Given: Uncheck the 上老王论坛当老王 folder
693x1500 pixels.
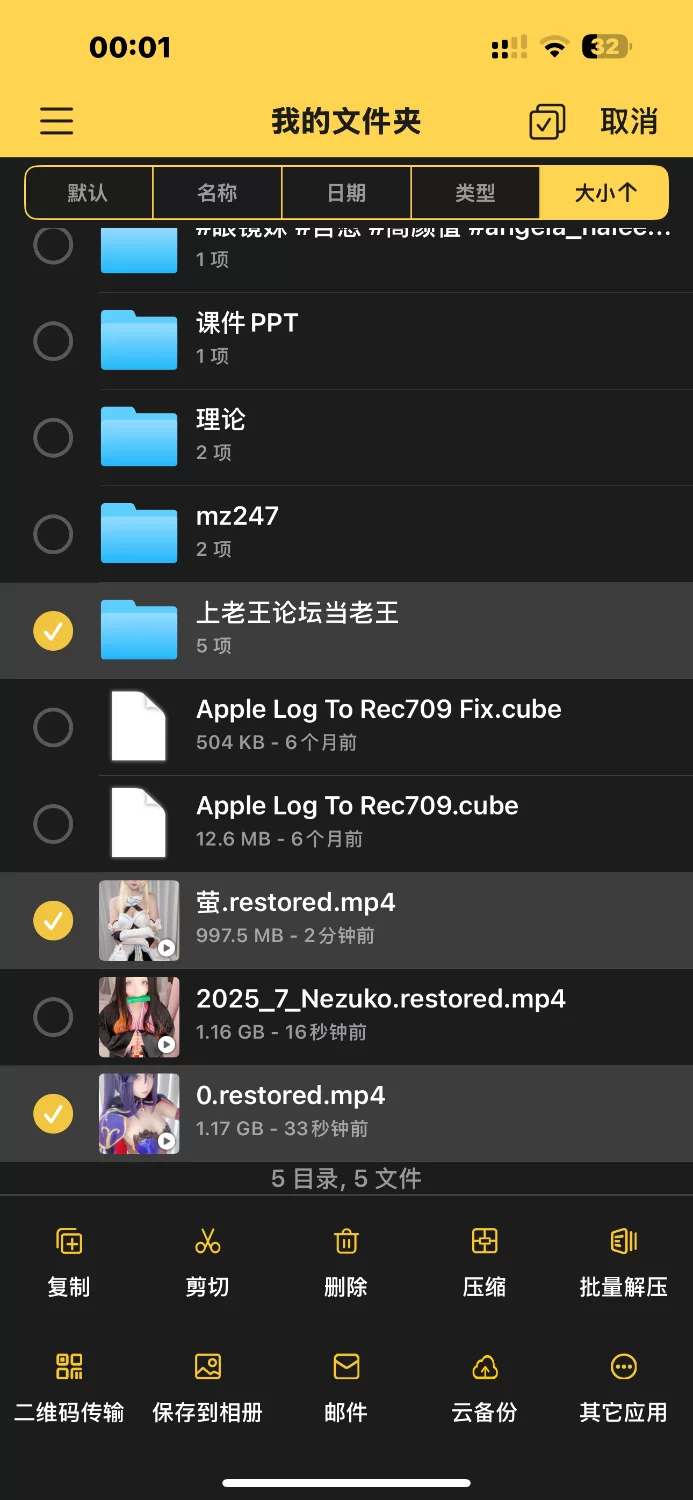Looking at the screenshot, I should click(x=53, y=631).
